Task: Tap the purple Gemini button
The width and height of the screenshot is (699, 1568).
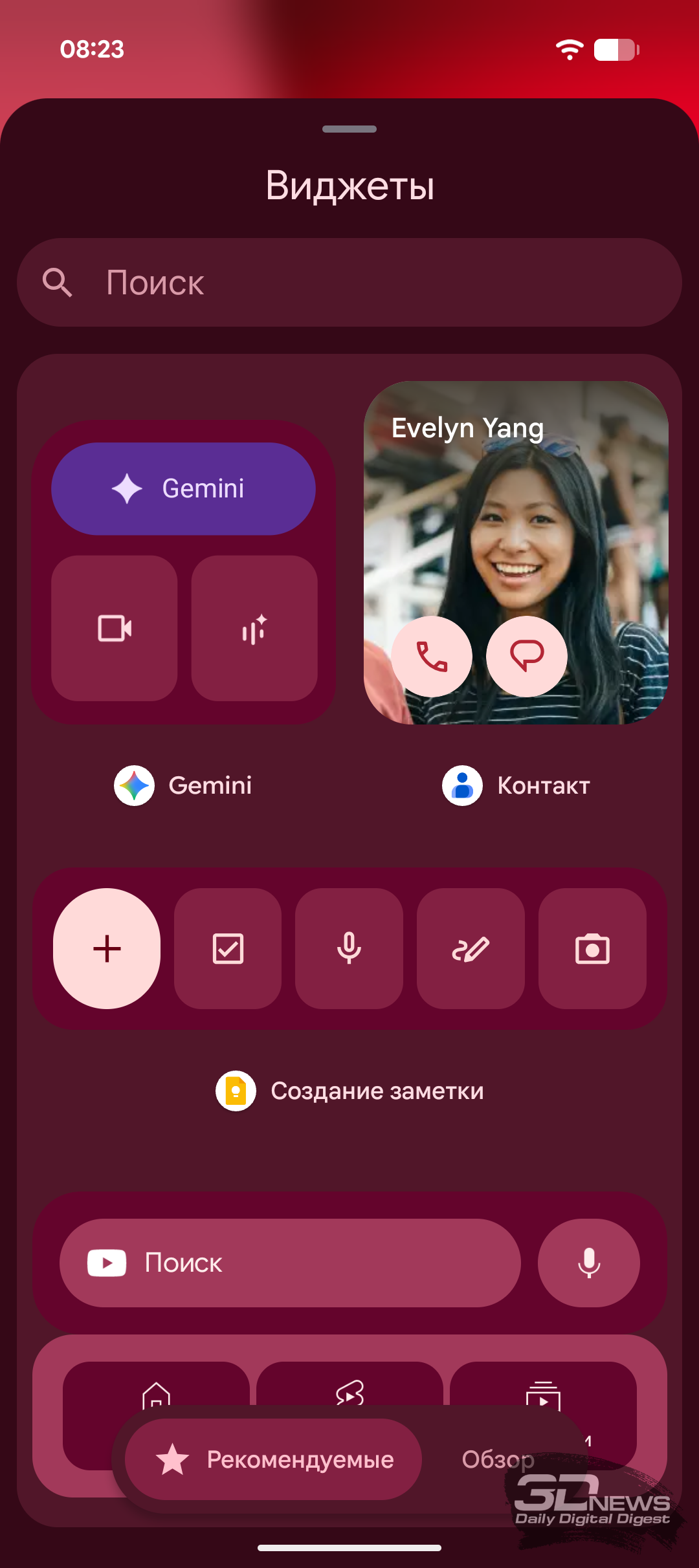Action: (x=183, y=489)
